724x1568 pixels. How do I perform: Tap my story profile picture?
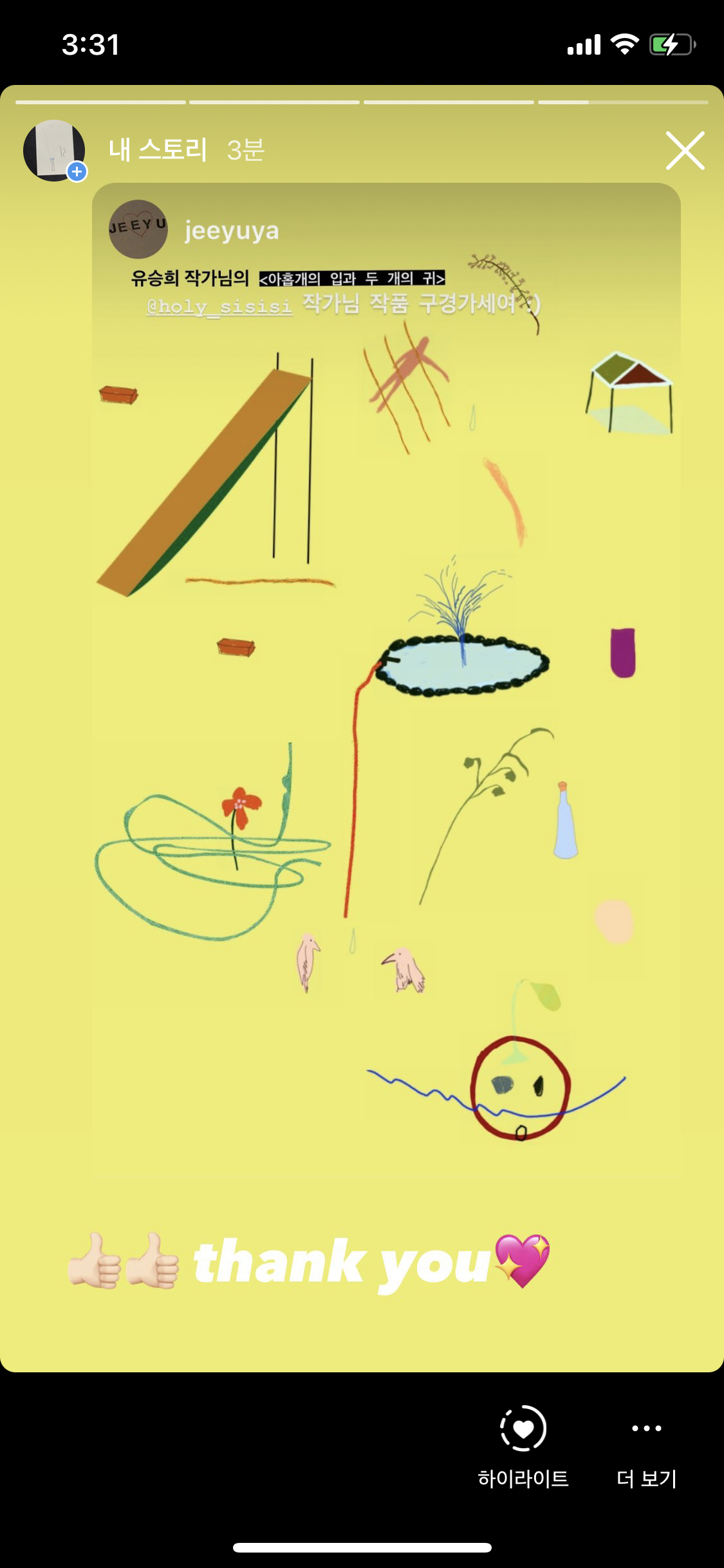54,151
